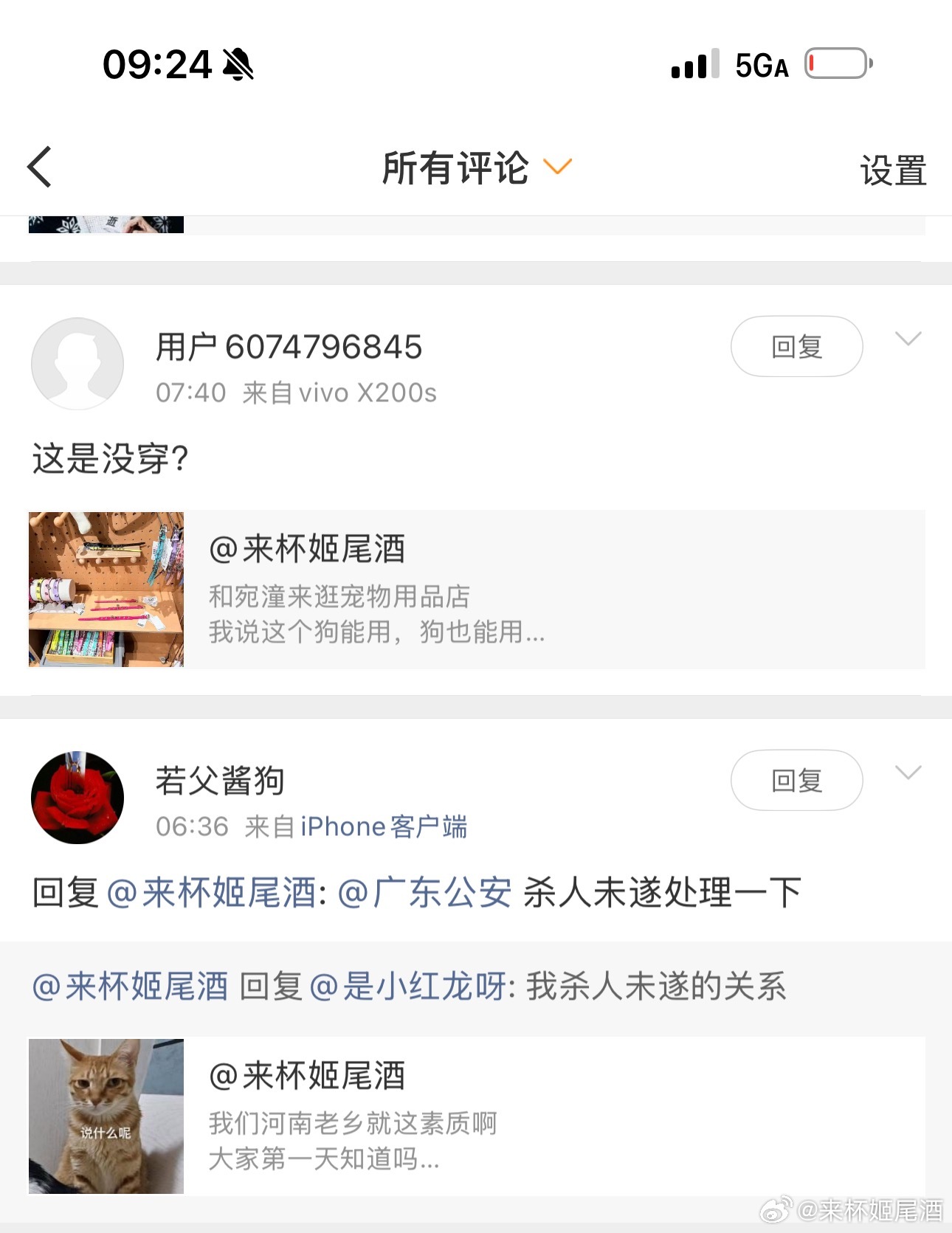Open the 和宛潼来逛宠物用品店 post card

click(477, 590)
